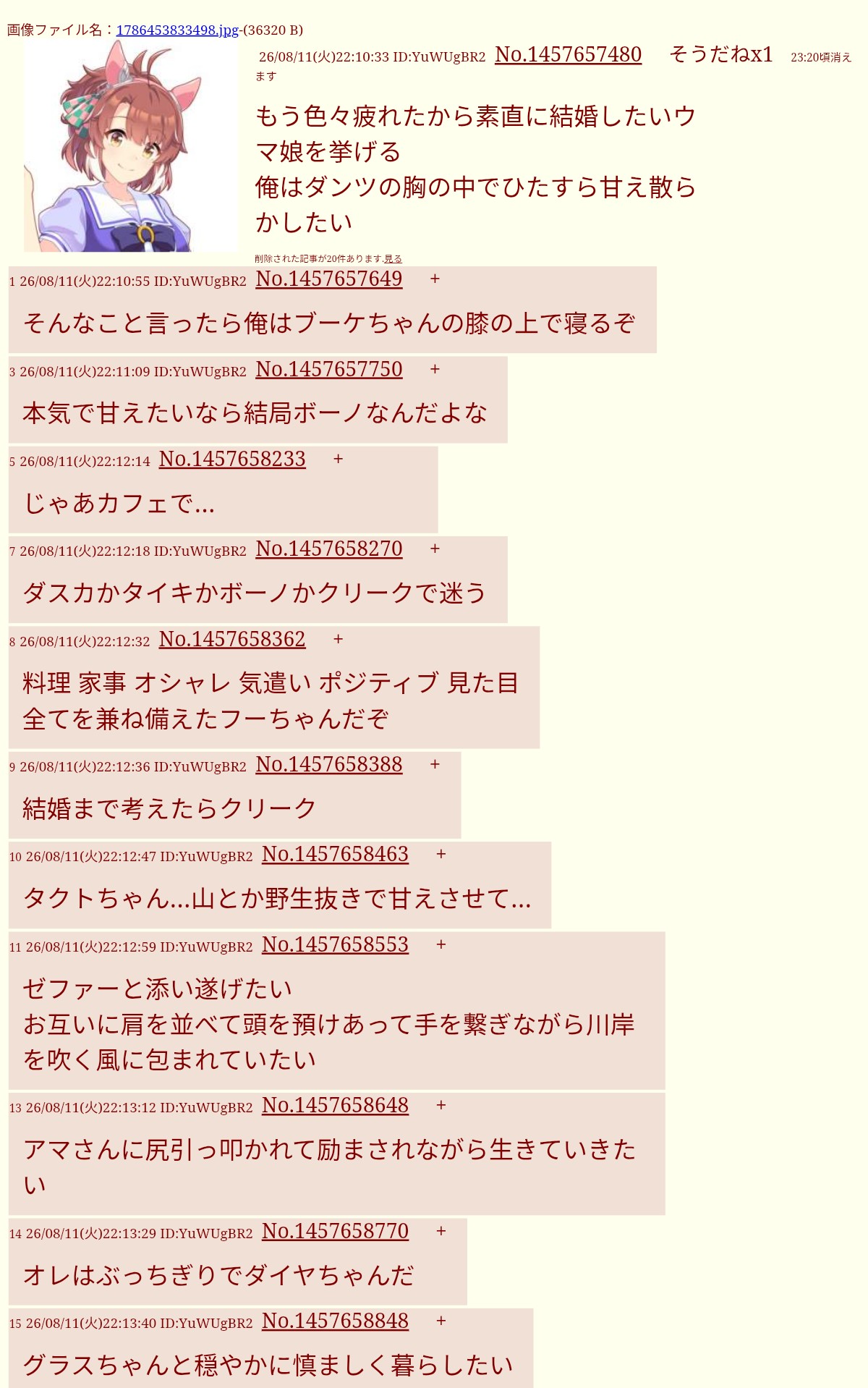This screenshot has height=1388, width=868.
Task: Tap the + beside No.1457658848
Action: coord(441,1321)
